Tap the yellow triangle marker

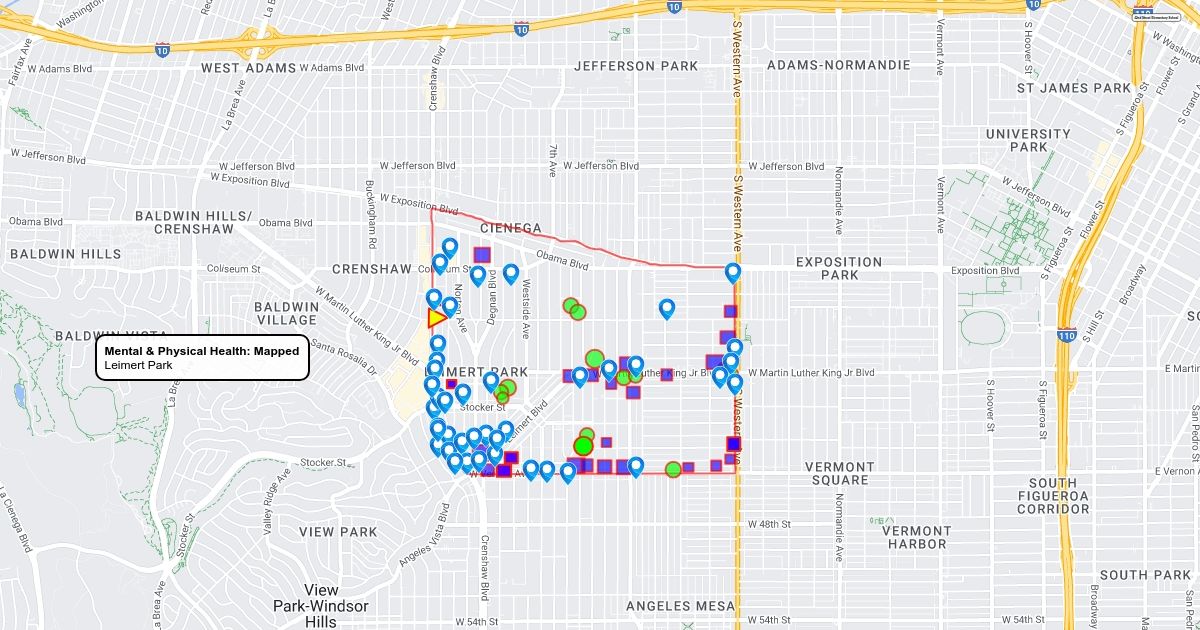click(435, 319)
